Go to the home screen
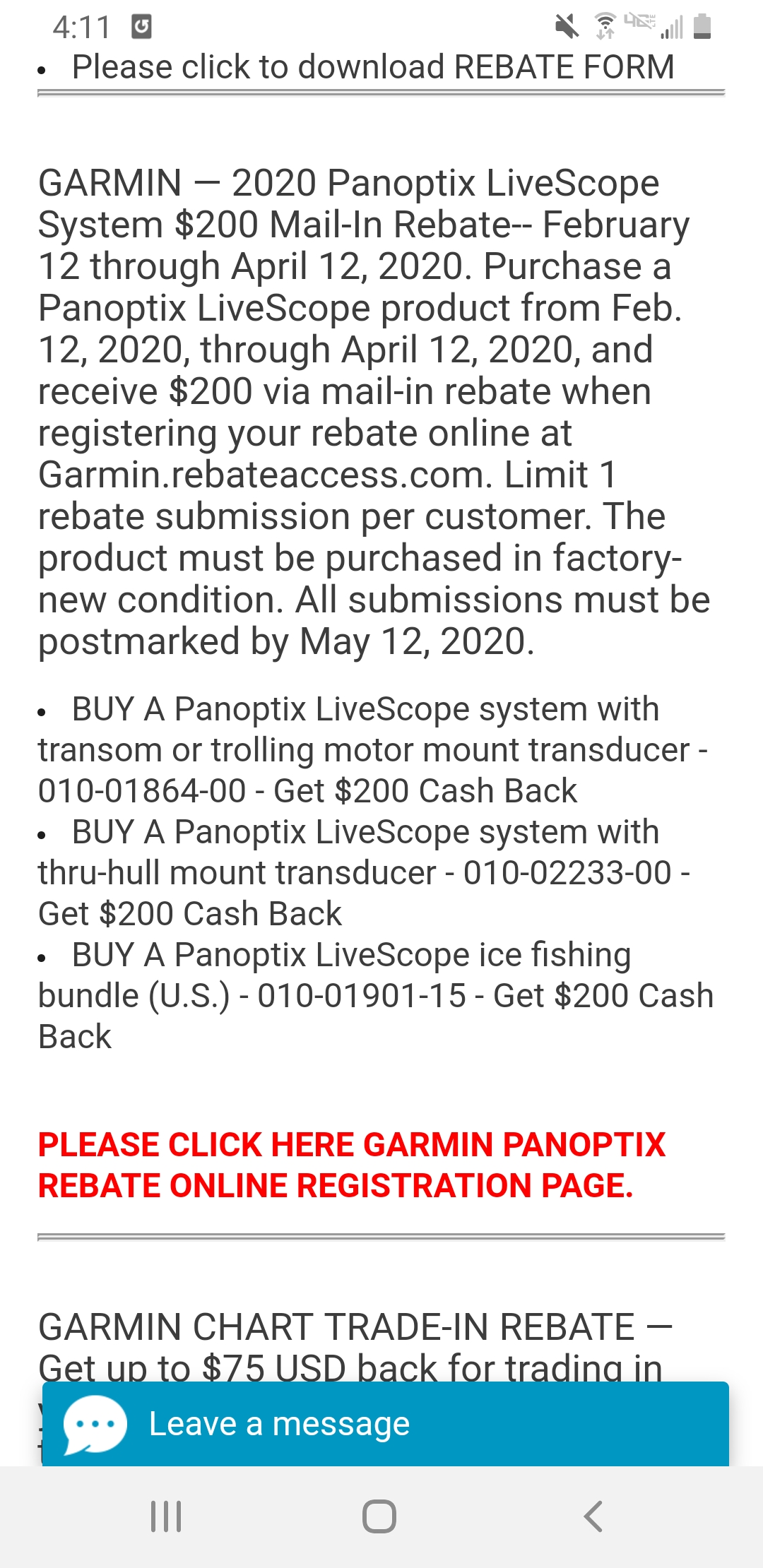The image size is (763, 1568). tap(379, 1516)
